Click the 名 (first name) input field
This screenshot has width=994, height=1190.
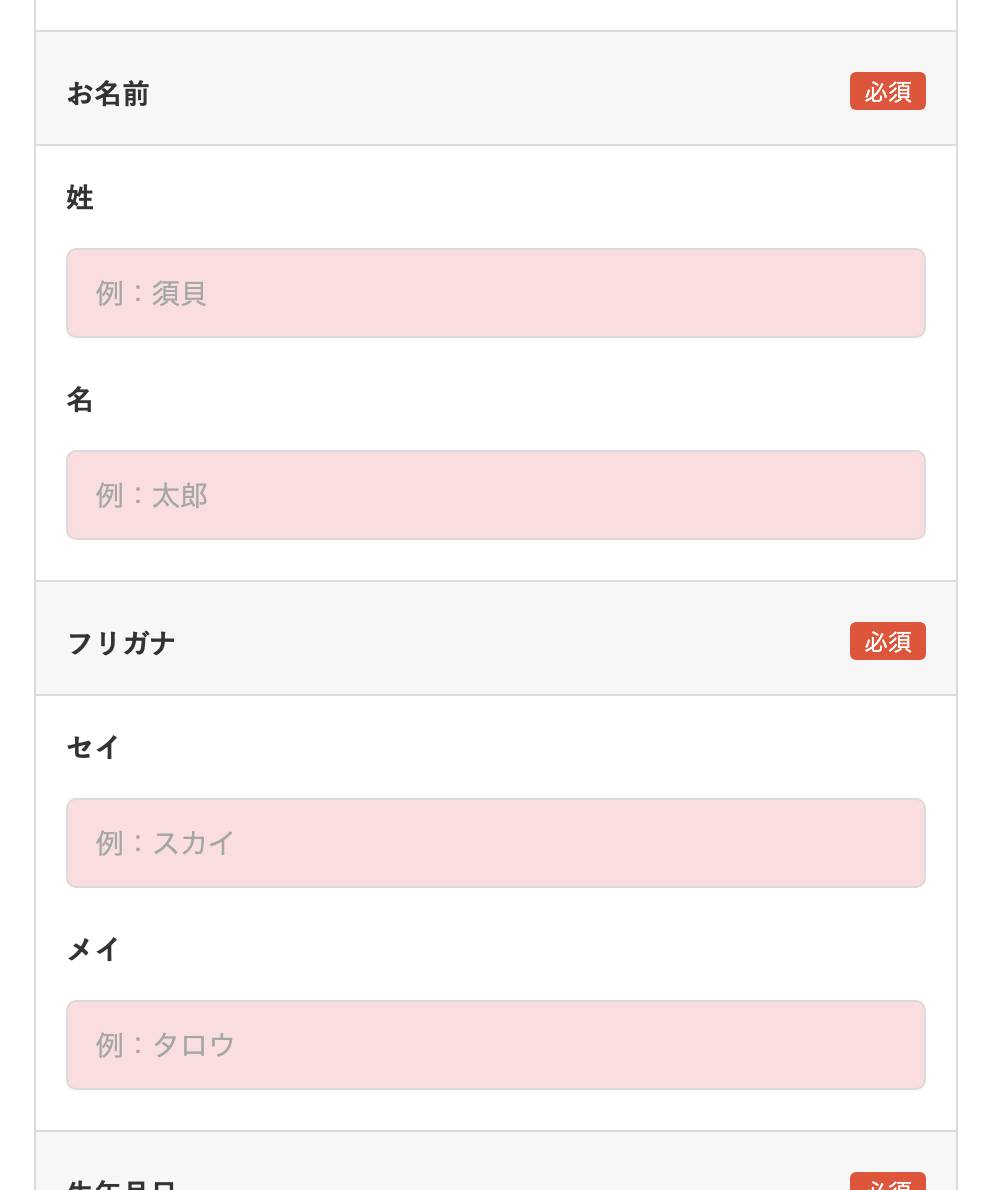point(496,494)
